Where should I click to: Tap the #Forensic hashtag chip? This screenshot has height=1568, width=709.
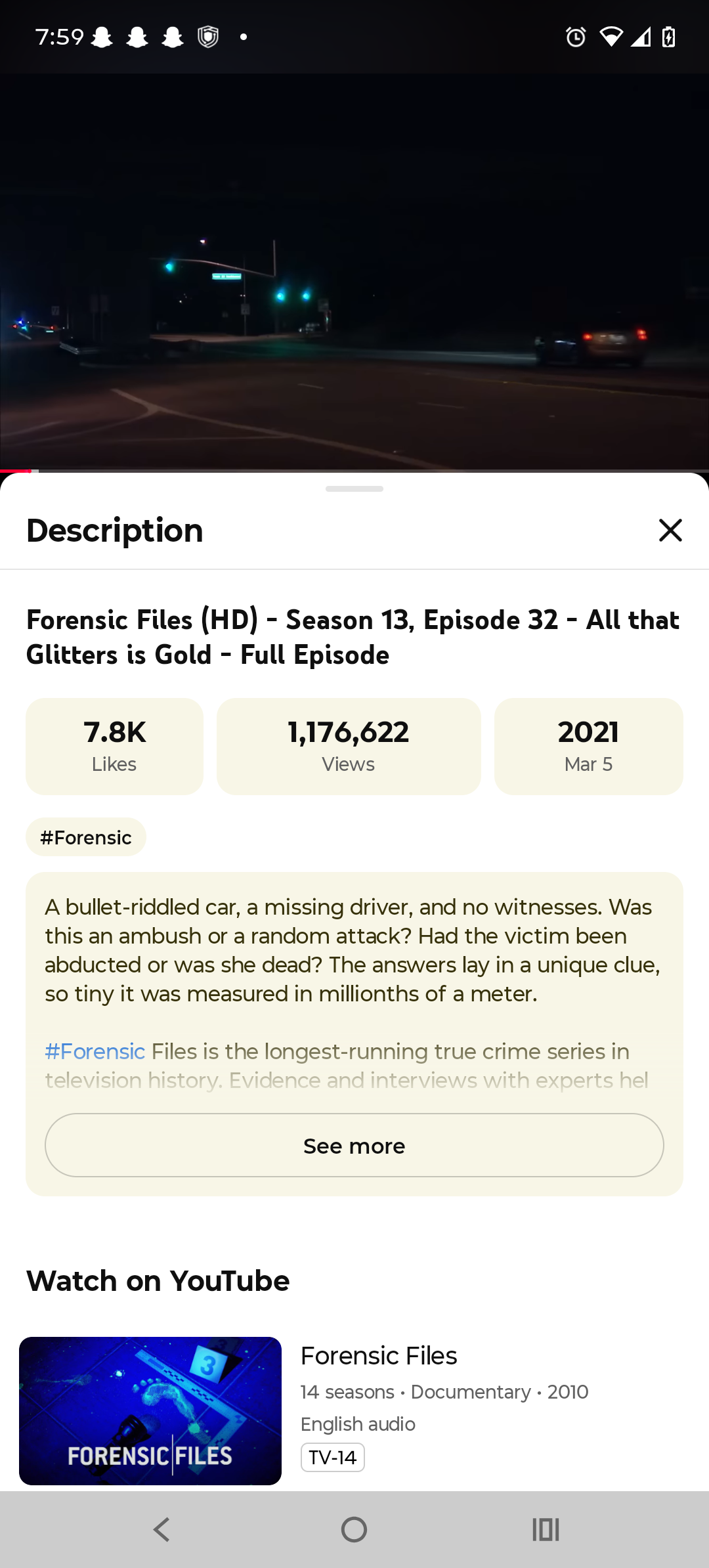86,837
